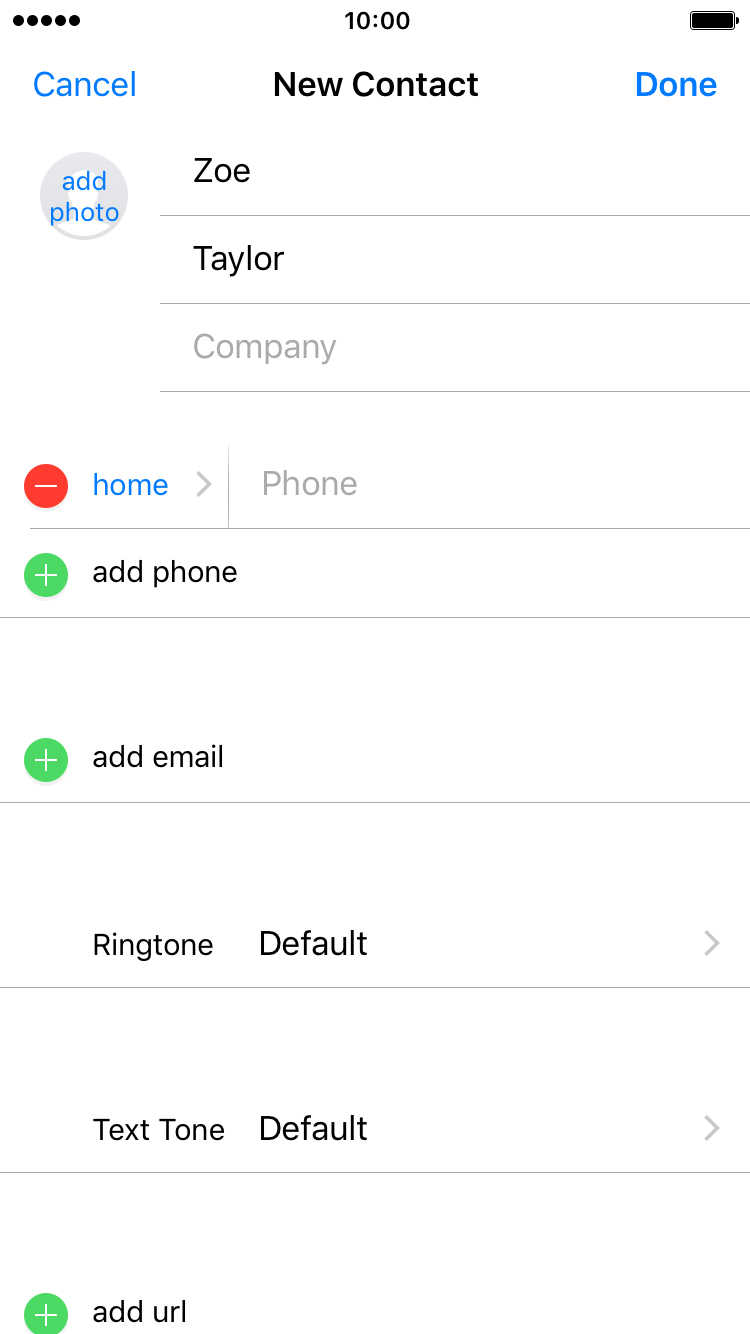Edit the last name field Taylor
Screen dimensions: 750x1334
(455, 259)
